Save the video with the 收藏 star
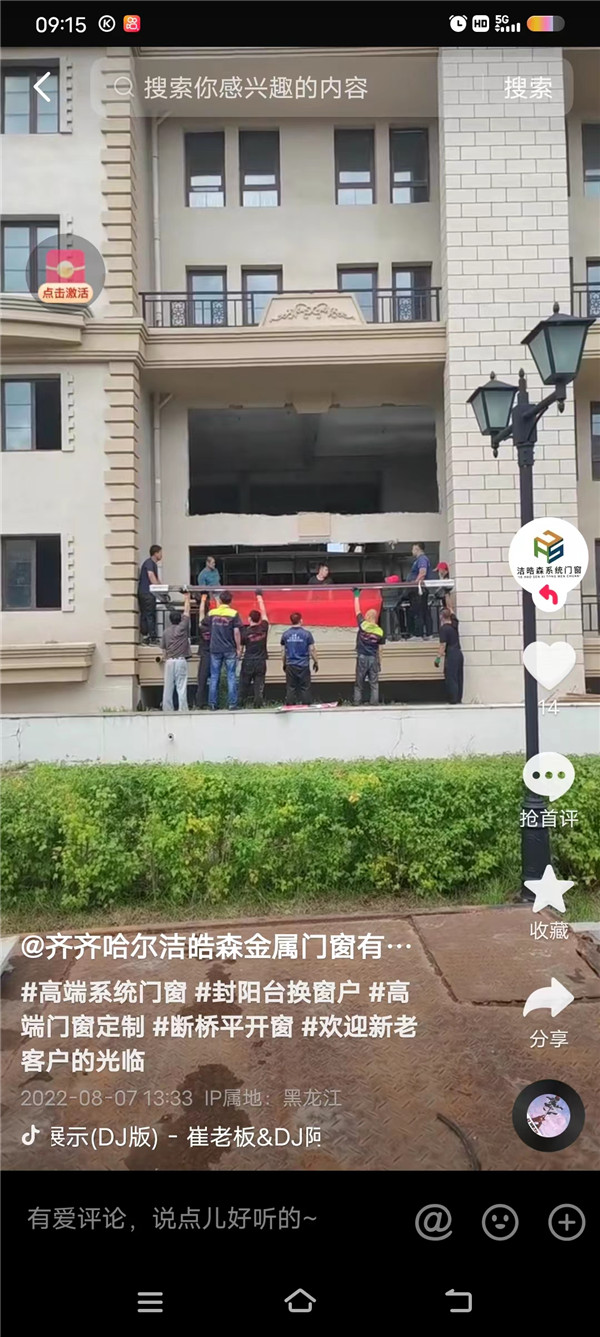Screen dimensions: 600x1337 pos(549,892)
